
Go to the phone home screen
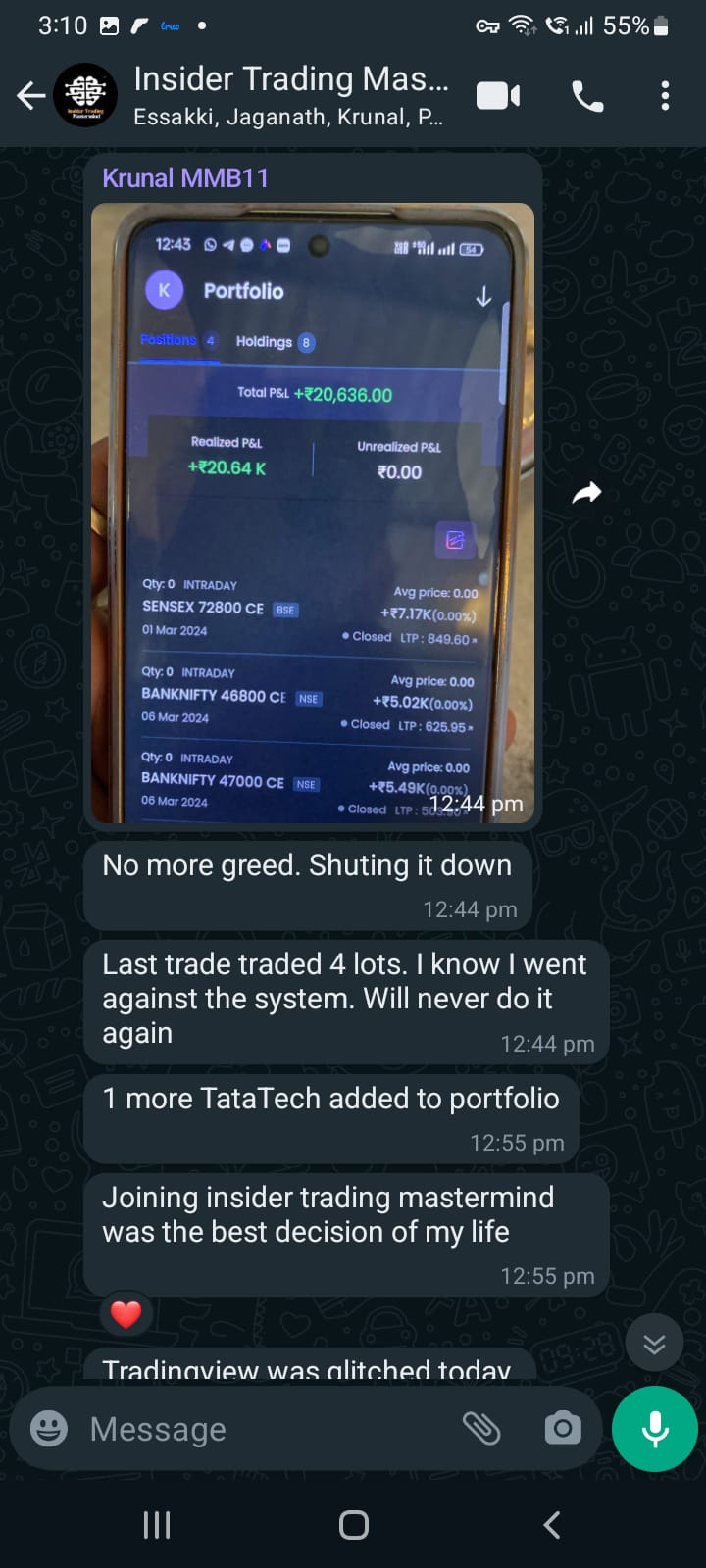353,1524
